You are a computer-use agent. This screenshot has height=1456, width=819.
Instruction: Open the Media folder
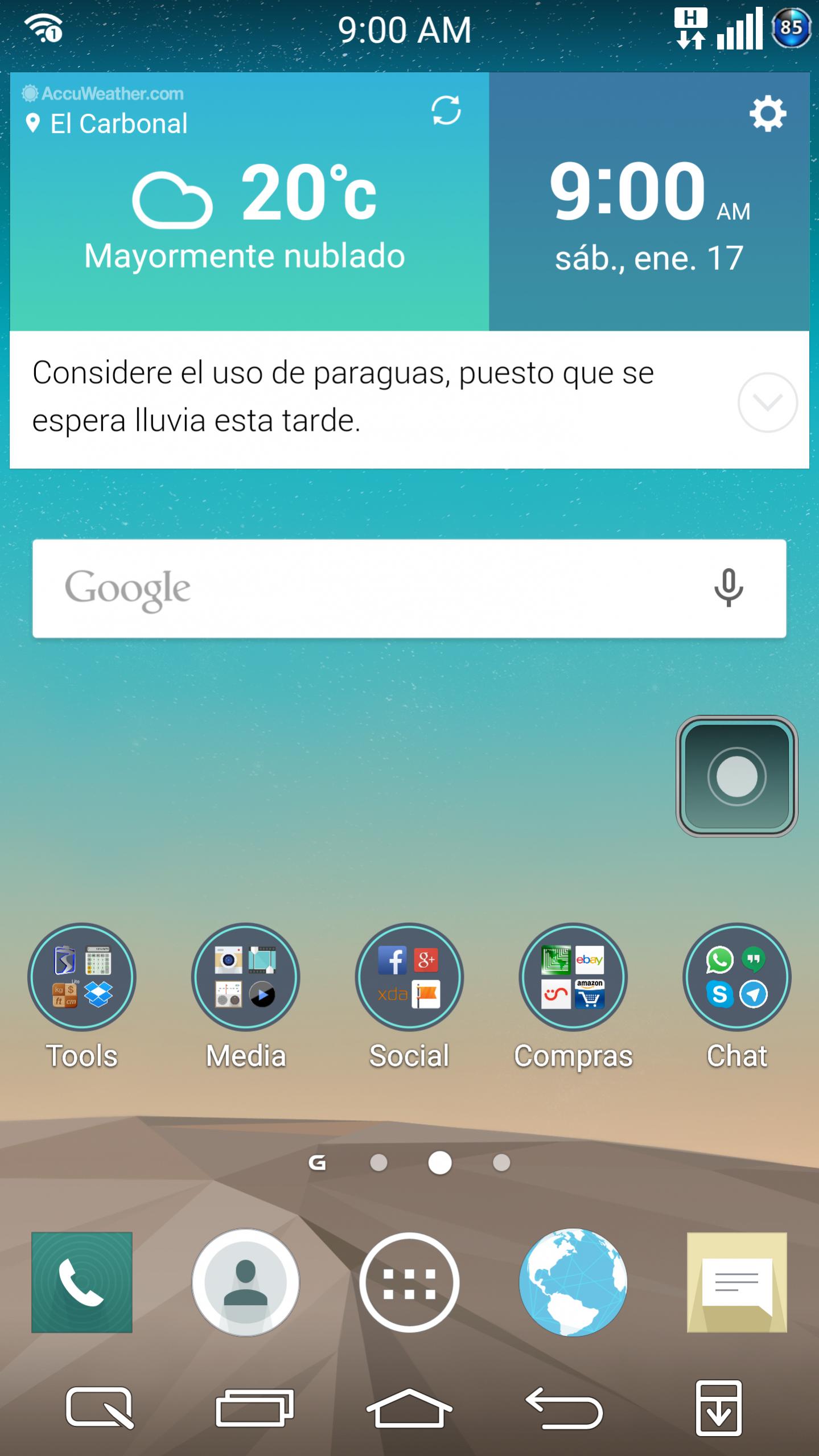[x=245, y=977]
